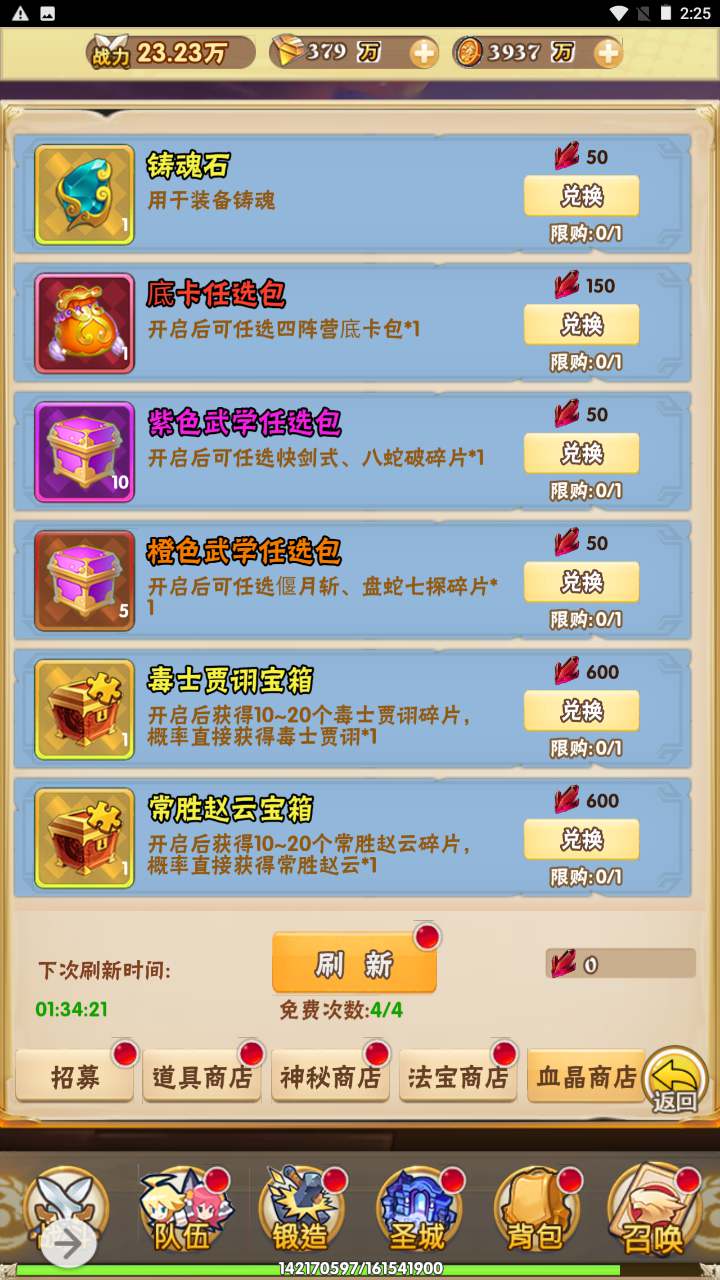Exchange the 底卡任选包 item
Viewport: 720px width, 1280px height.
581,325
